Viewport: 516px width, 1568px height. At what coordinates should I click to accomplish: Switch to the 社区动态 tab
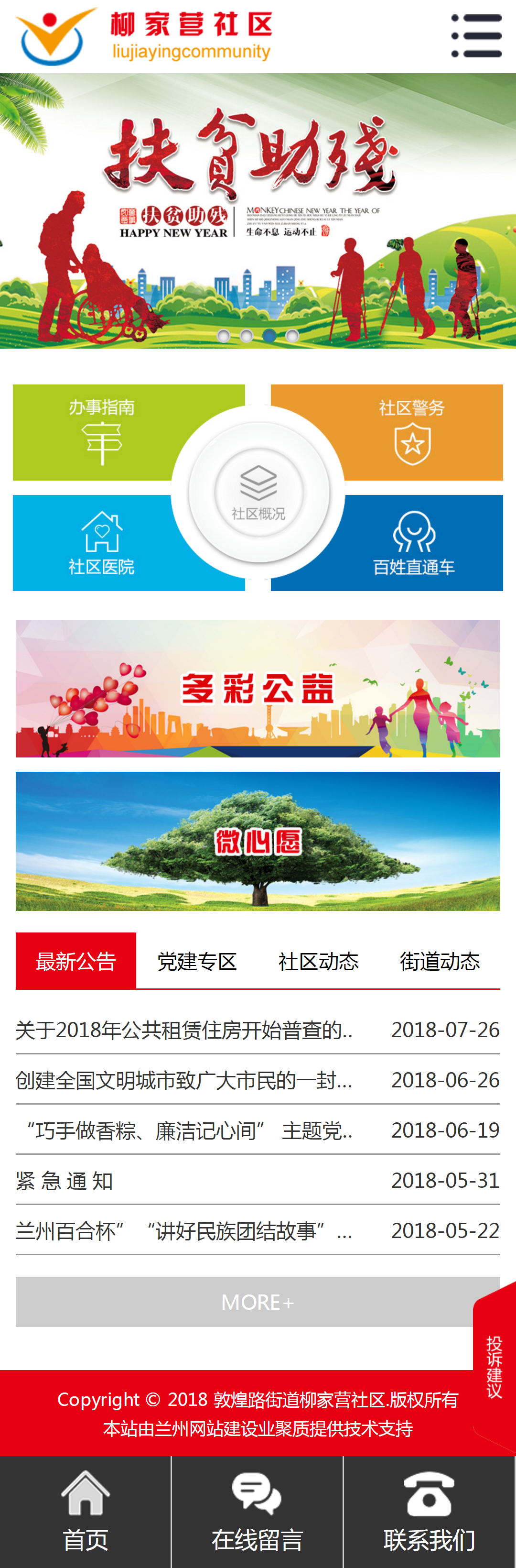tap(318, 961)
